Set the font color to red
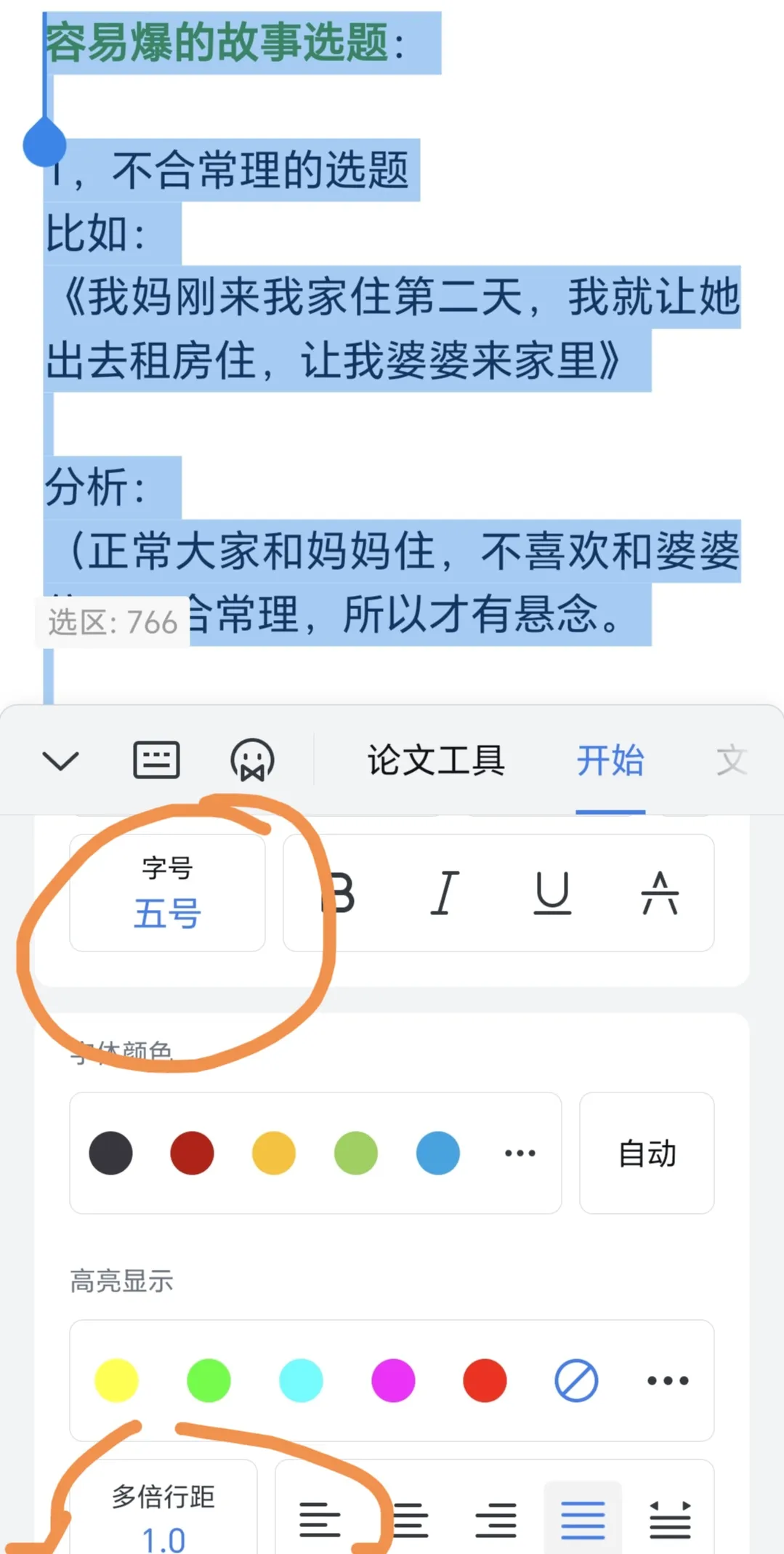This screenshot has width=784, height=1554. [192, 1153]
